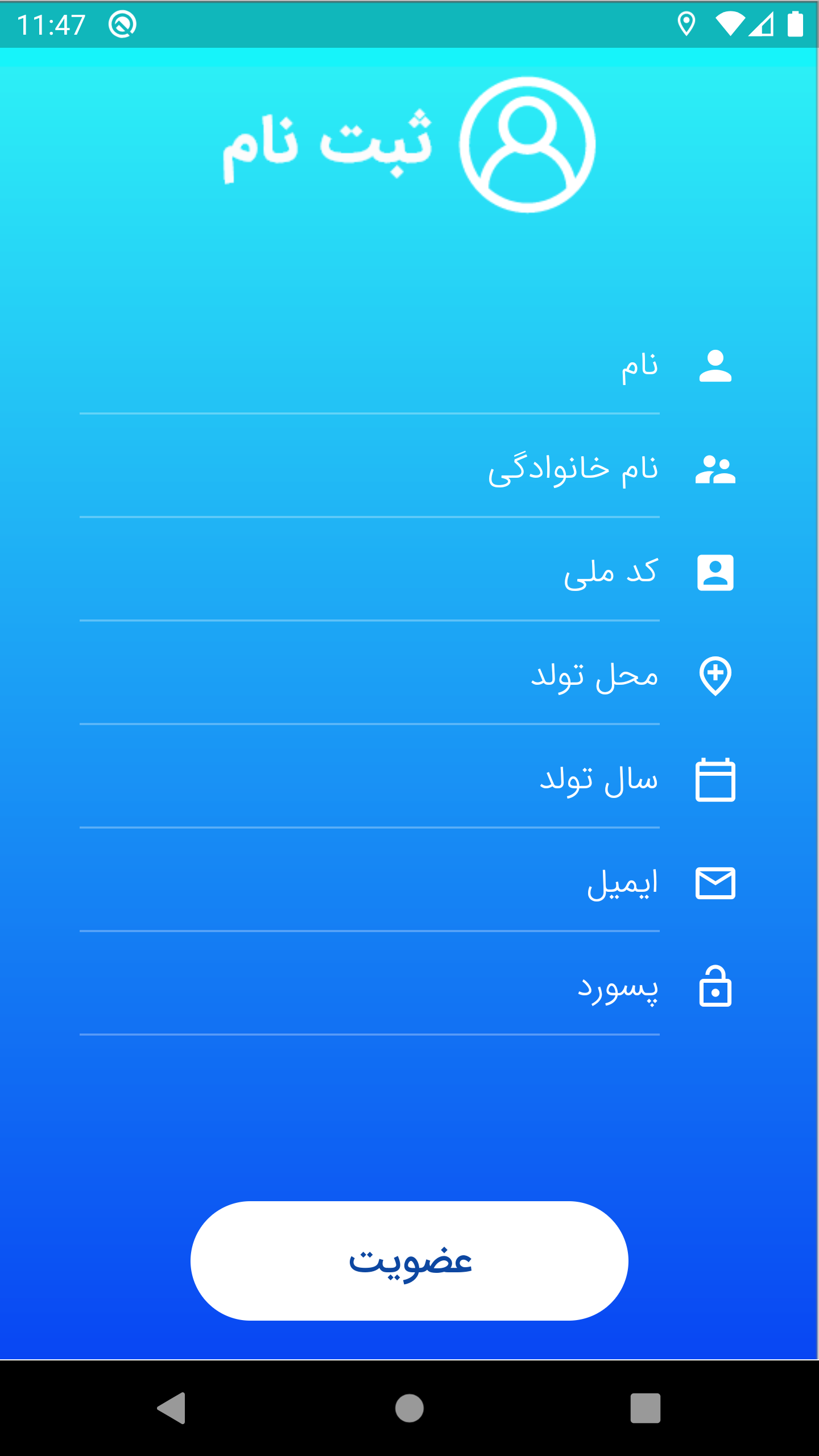Click inside the نام خانوادگی input field
The height and width of the screenshot is (1456, 819).
point(370,489)
